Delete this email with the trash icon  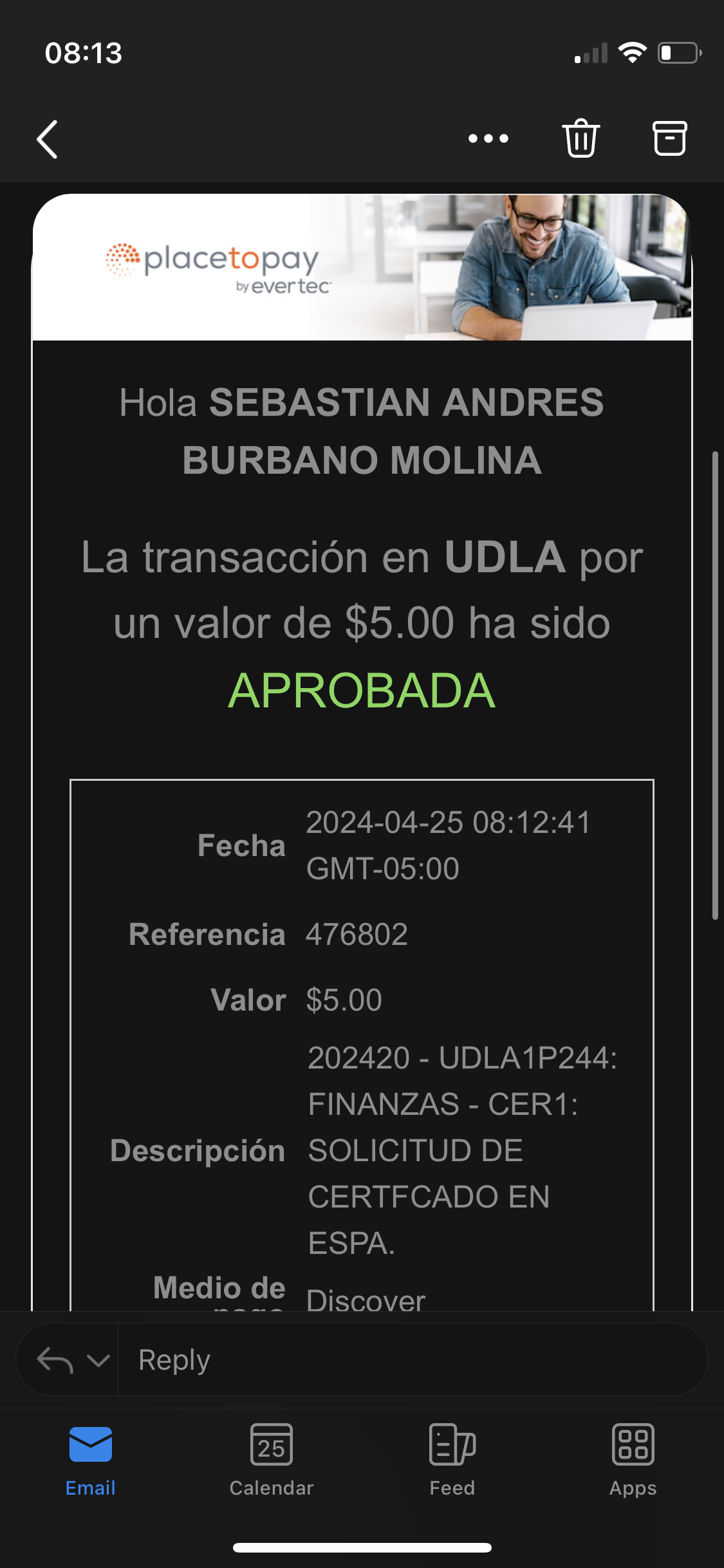pos(581,138)
